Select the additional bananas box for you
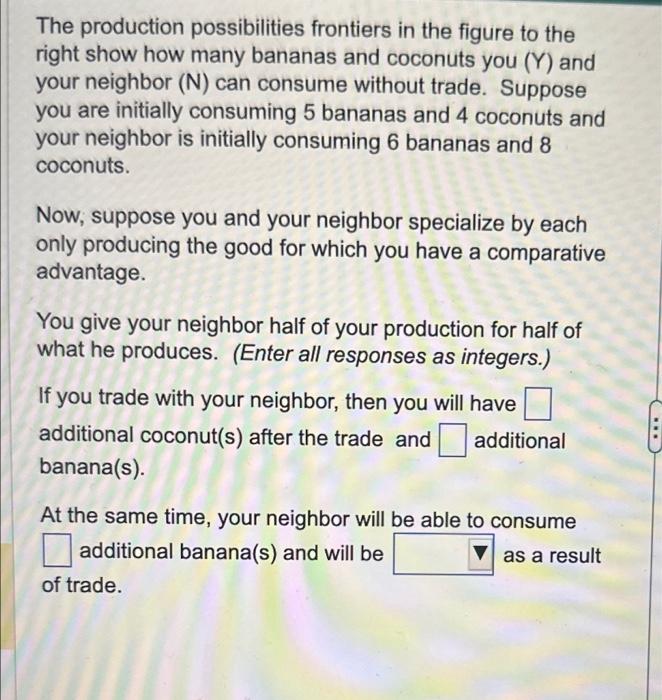 coord(452,440)
